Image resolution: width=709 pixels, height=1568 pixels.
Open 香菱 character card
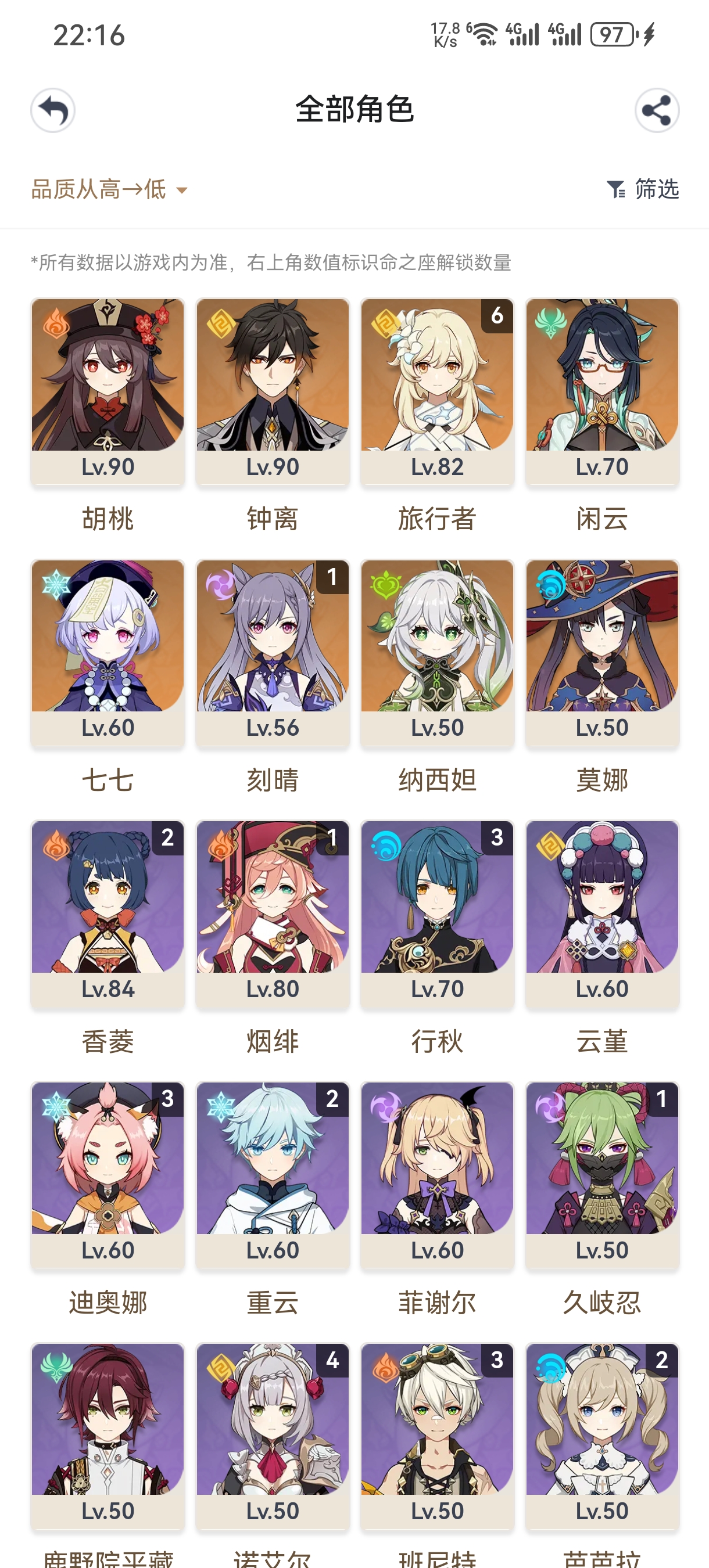[x=108, y=914]
